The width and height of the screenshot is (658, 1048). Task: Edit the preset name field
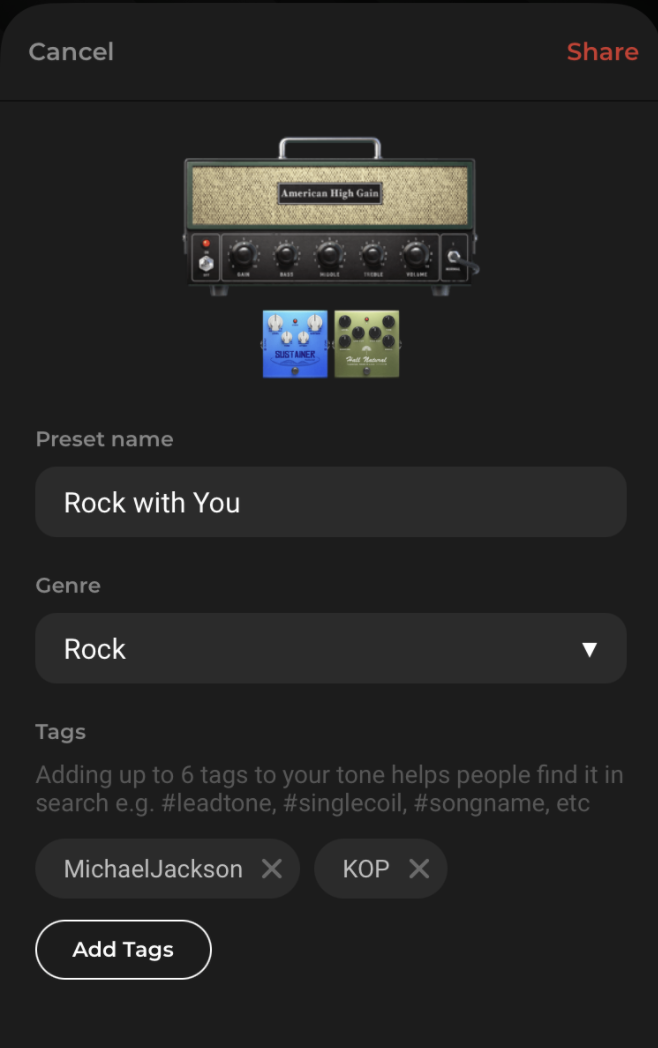tap(330, 502)
